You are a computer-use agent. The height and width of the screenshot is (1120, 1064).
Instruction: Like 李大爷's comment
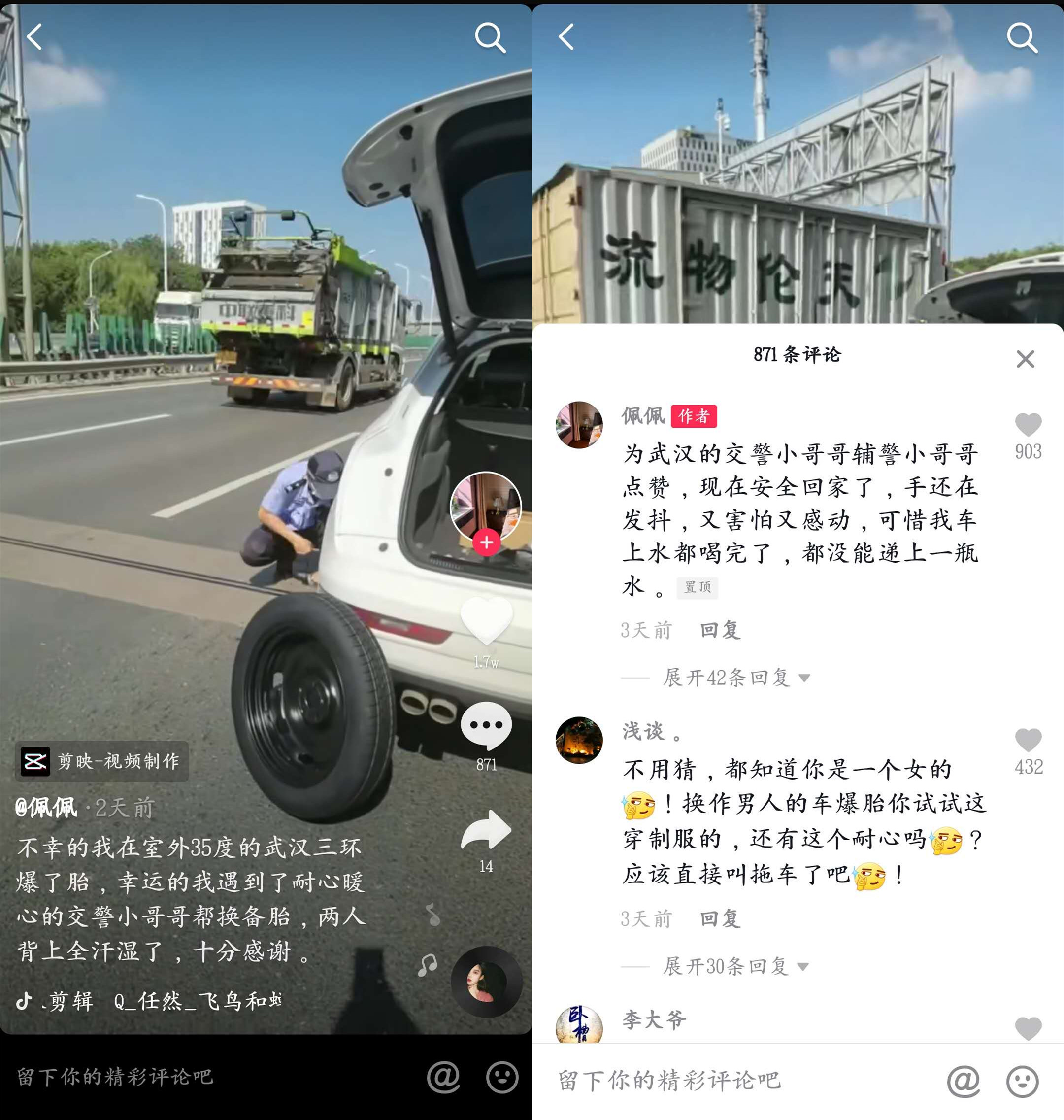[x=1028, y=1028]
